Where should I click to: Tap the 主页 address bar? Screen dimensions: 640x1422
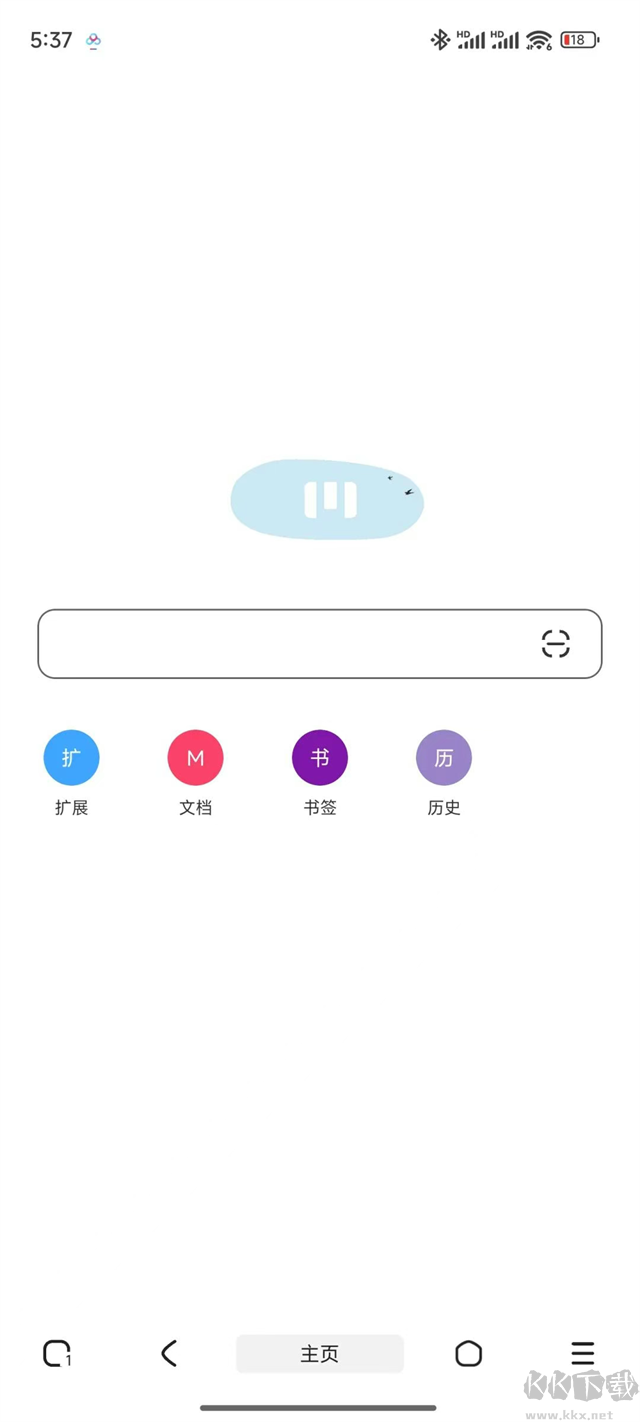coord(320,1354)
